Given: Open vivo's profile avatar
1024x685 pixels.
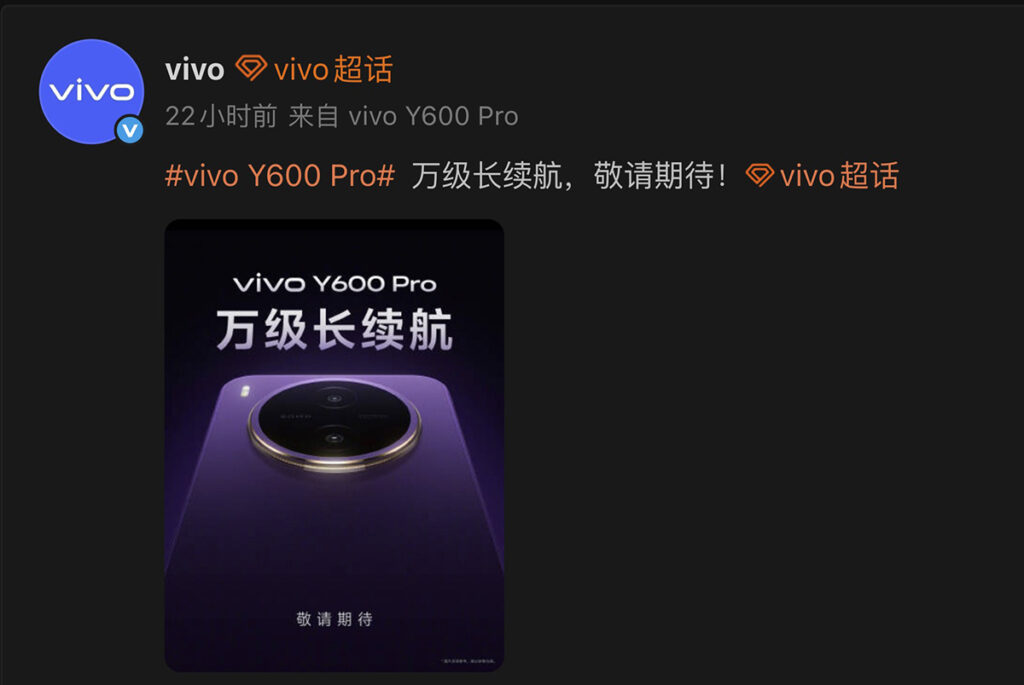Looking at the screenshot, I should [91, 91].
